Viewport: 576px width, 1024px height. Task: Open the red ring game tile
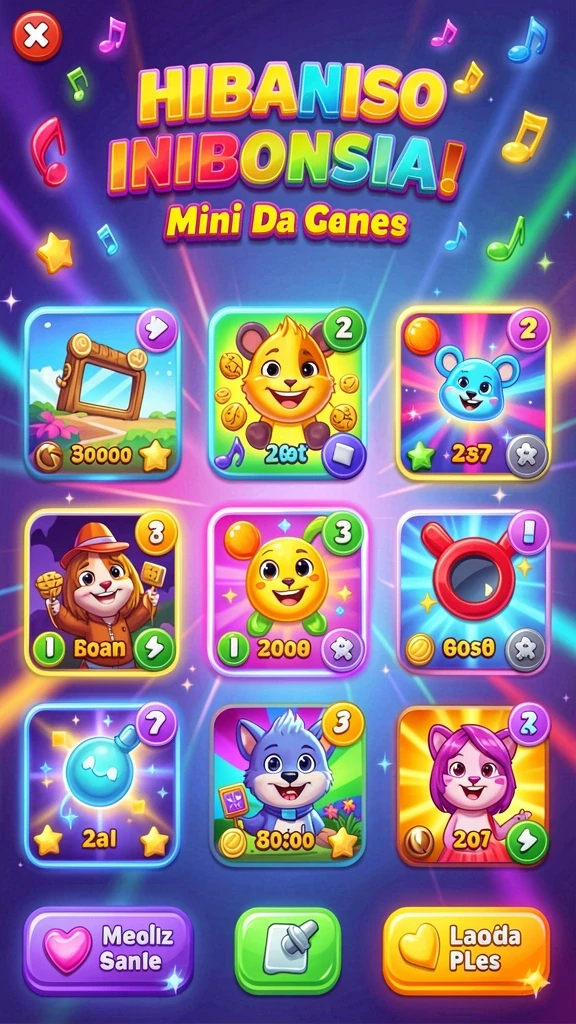coord(473,592)
